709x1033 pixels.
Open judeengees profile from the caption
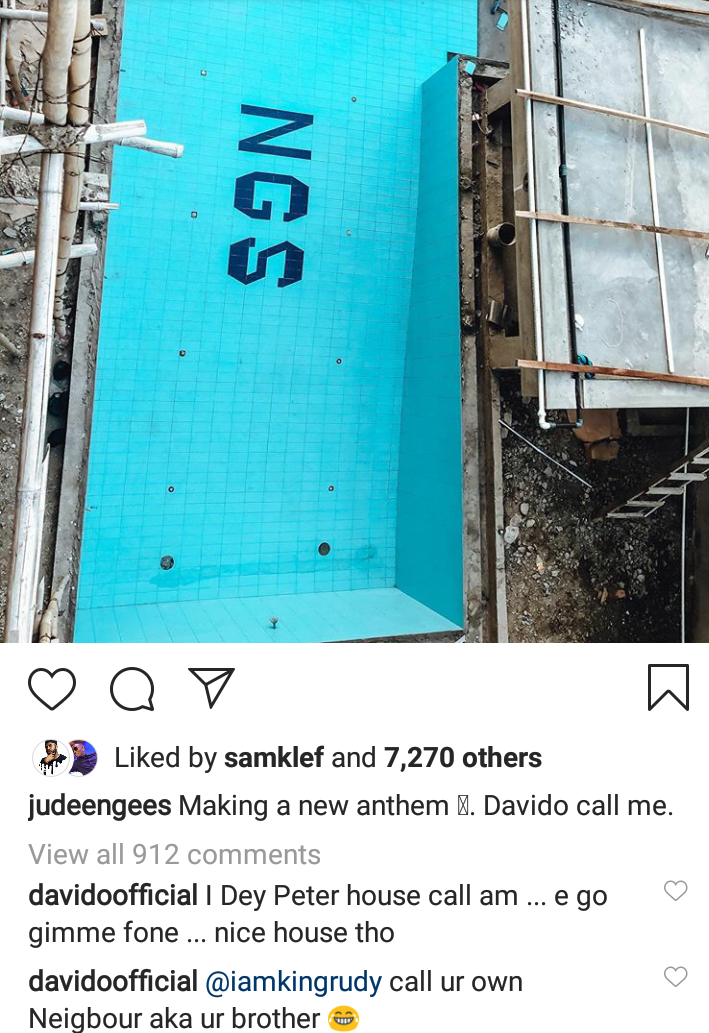(100, 806)
